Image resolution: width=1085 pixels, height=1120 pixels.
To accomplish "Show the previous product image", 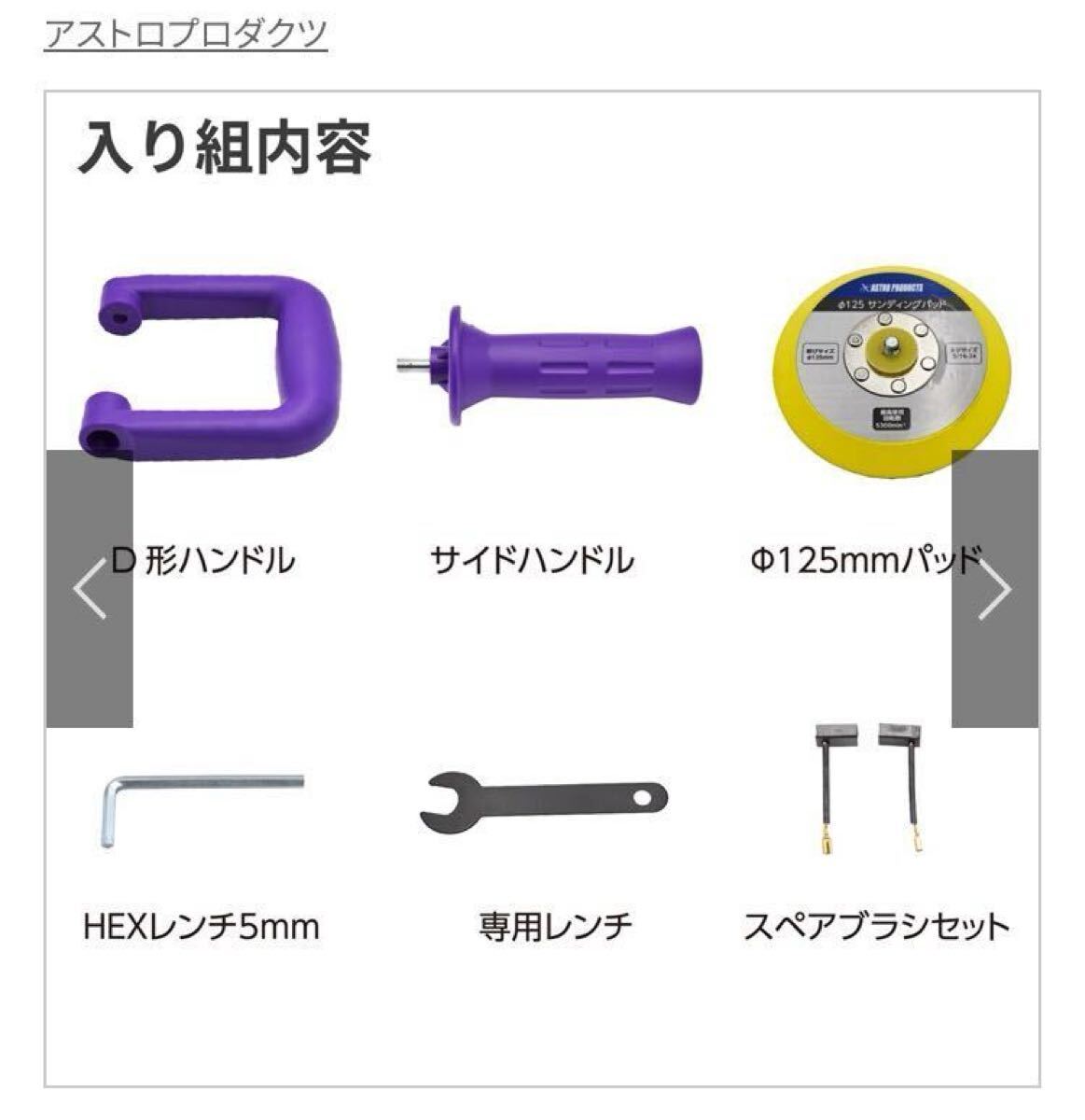I will click(x=90, y=589).
